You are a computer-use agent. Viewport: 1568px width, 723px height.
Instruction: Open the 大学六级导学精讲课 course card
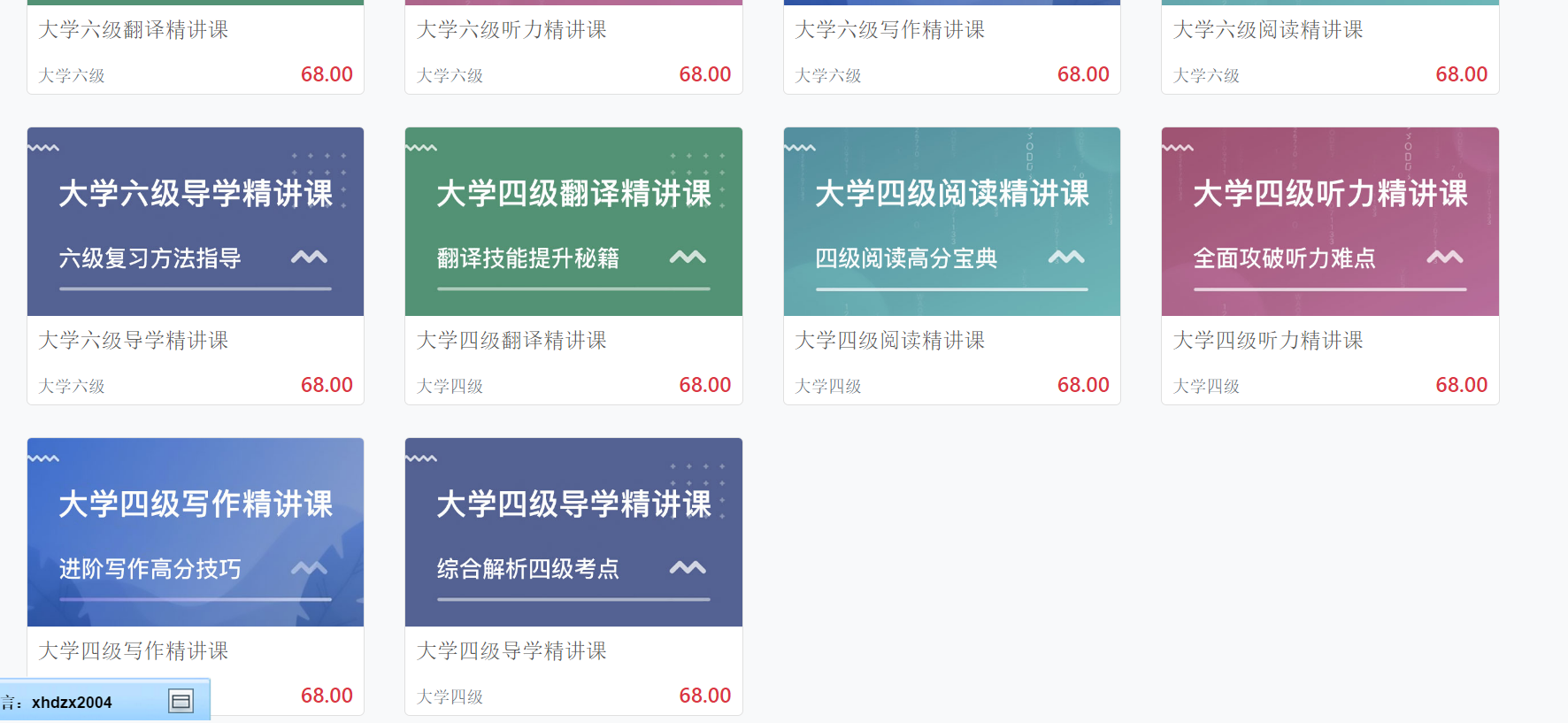point(196,222)
